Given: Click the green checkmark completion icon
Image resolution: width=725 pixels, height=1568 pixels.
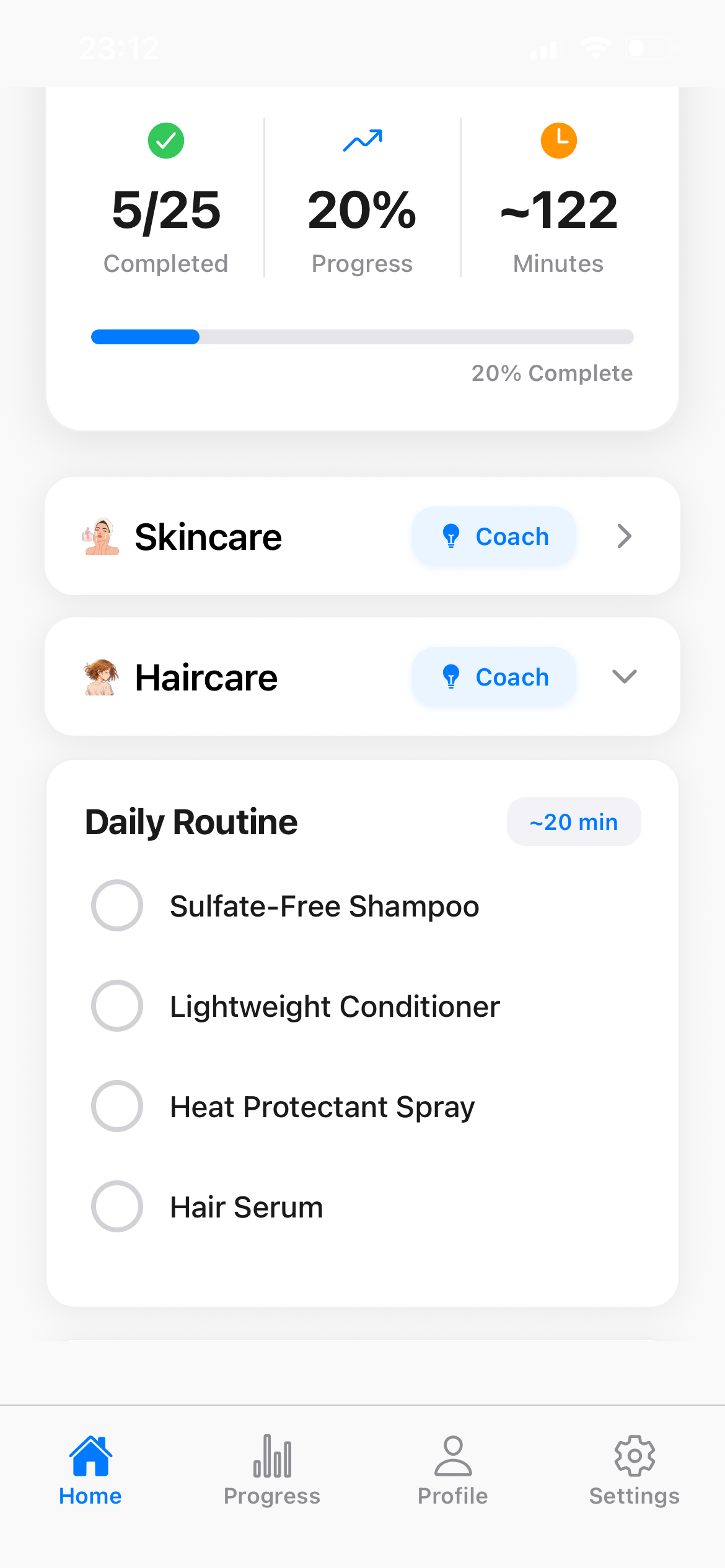Looking at the screenshot, I should (x=165, y=140).
